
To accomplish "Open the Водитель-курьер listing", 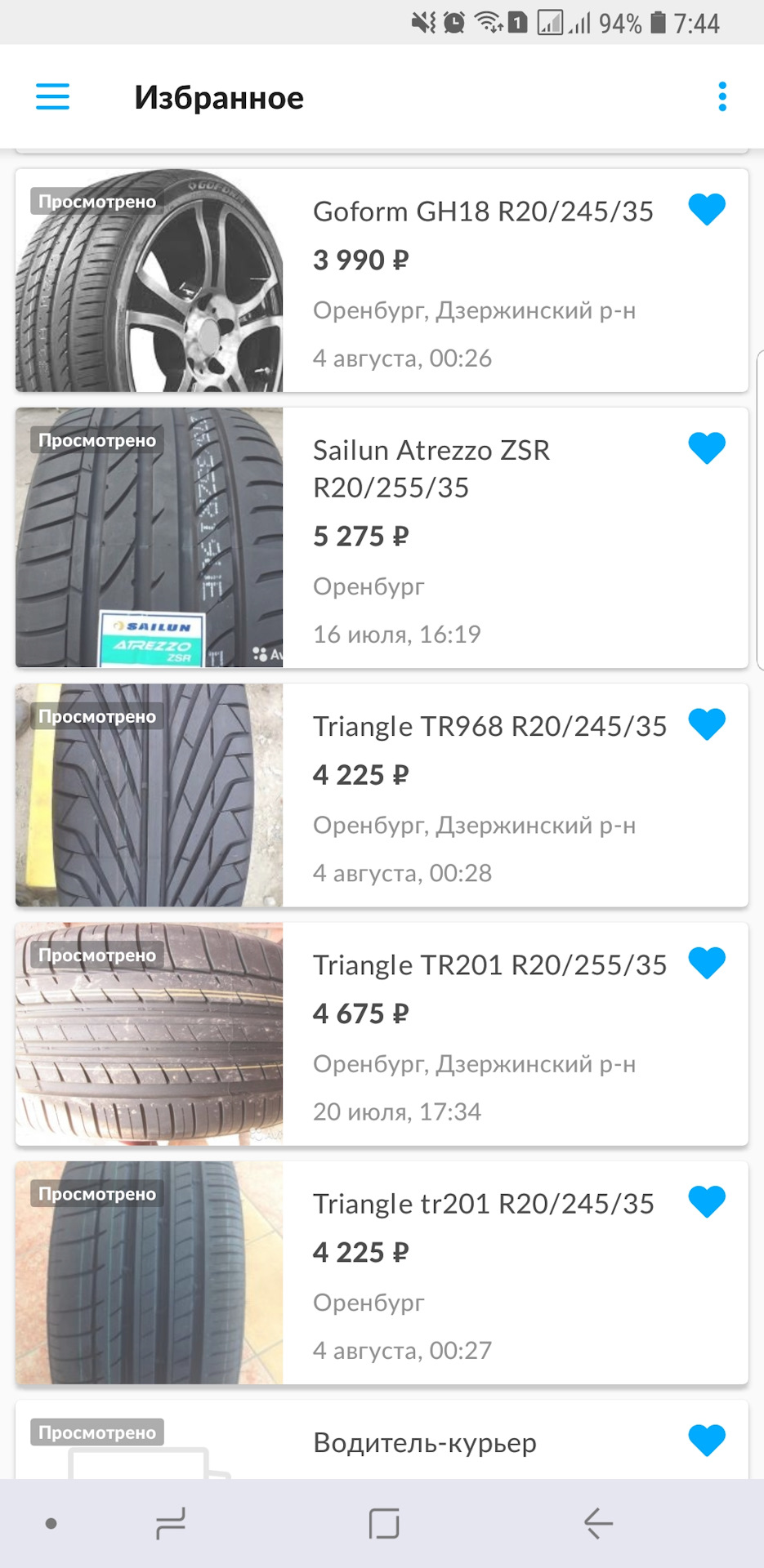I will [424, 1443].
